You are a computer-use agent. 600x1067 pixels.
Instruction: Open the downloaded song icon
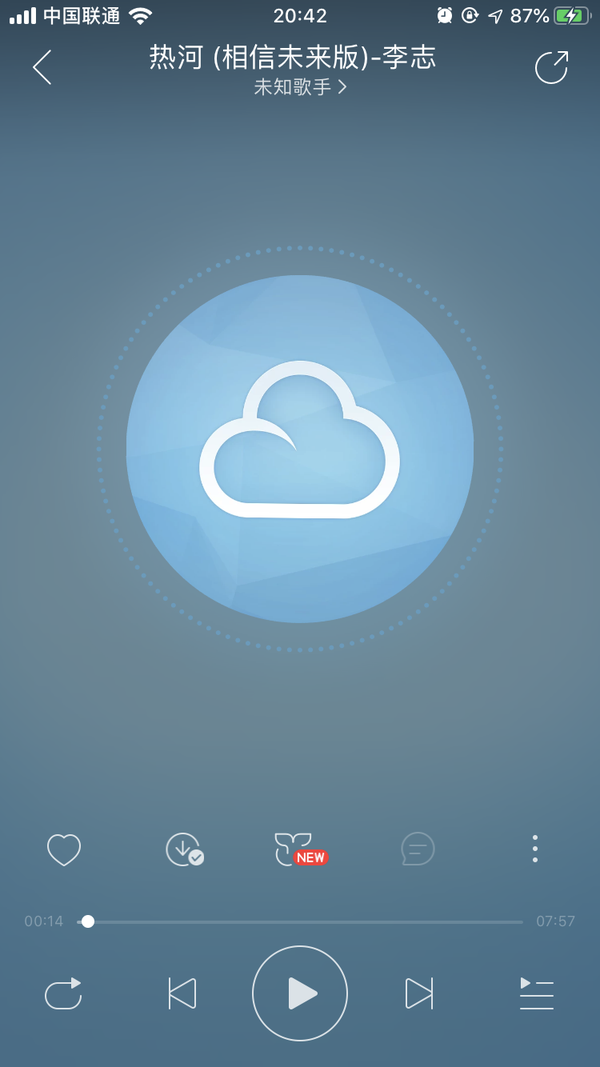point(184,849)
